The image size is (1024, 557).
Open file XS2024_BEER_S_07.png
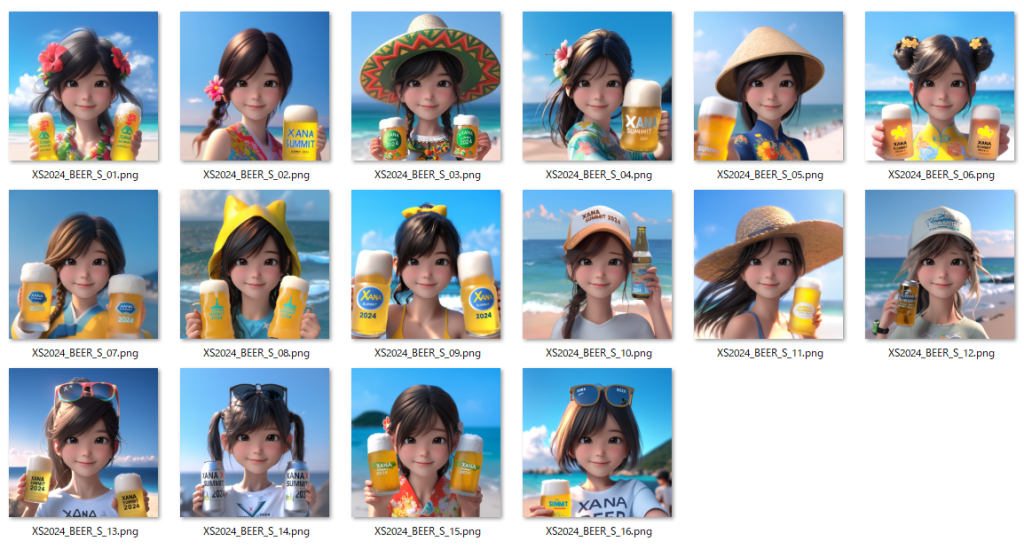pyautogui.click(x=84, y=265)
